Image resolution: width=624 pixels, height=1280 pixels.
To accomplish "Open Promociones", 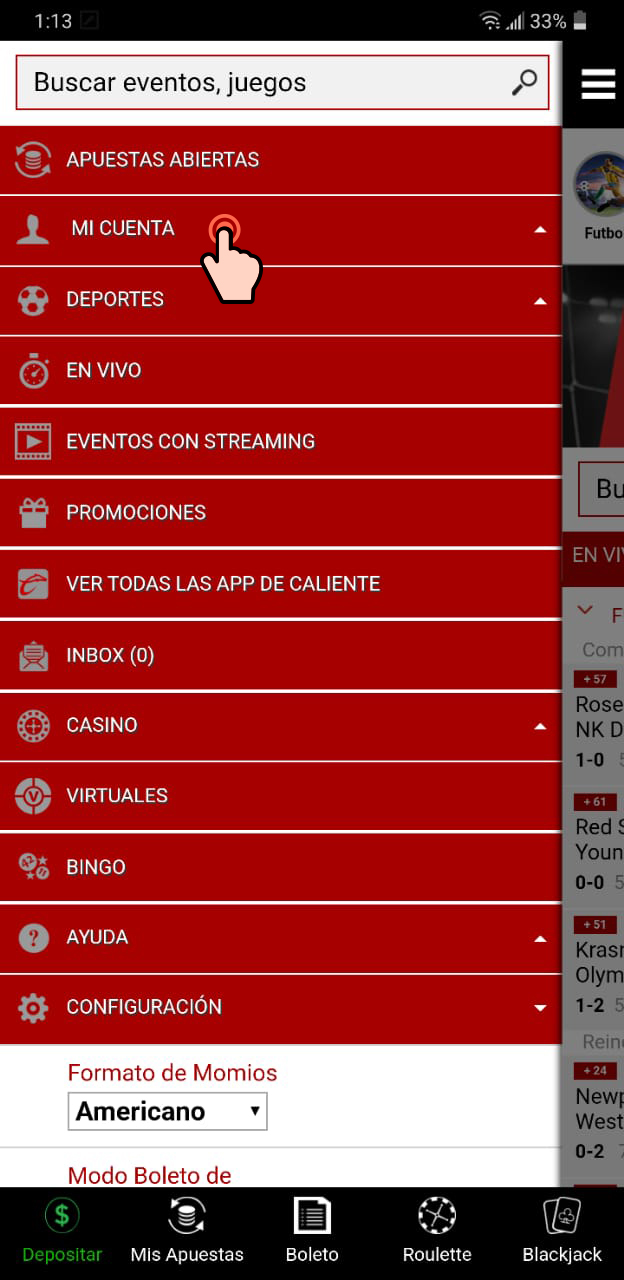I will [280, 513].
